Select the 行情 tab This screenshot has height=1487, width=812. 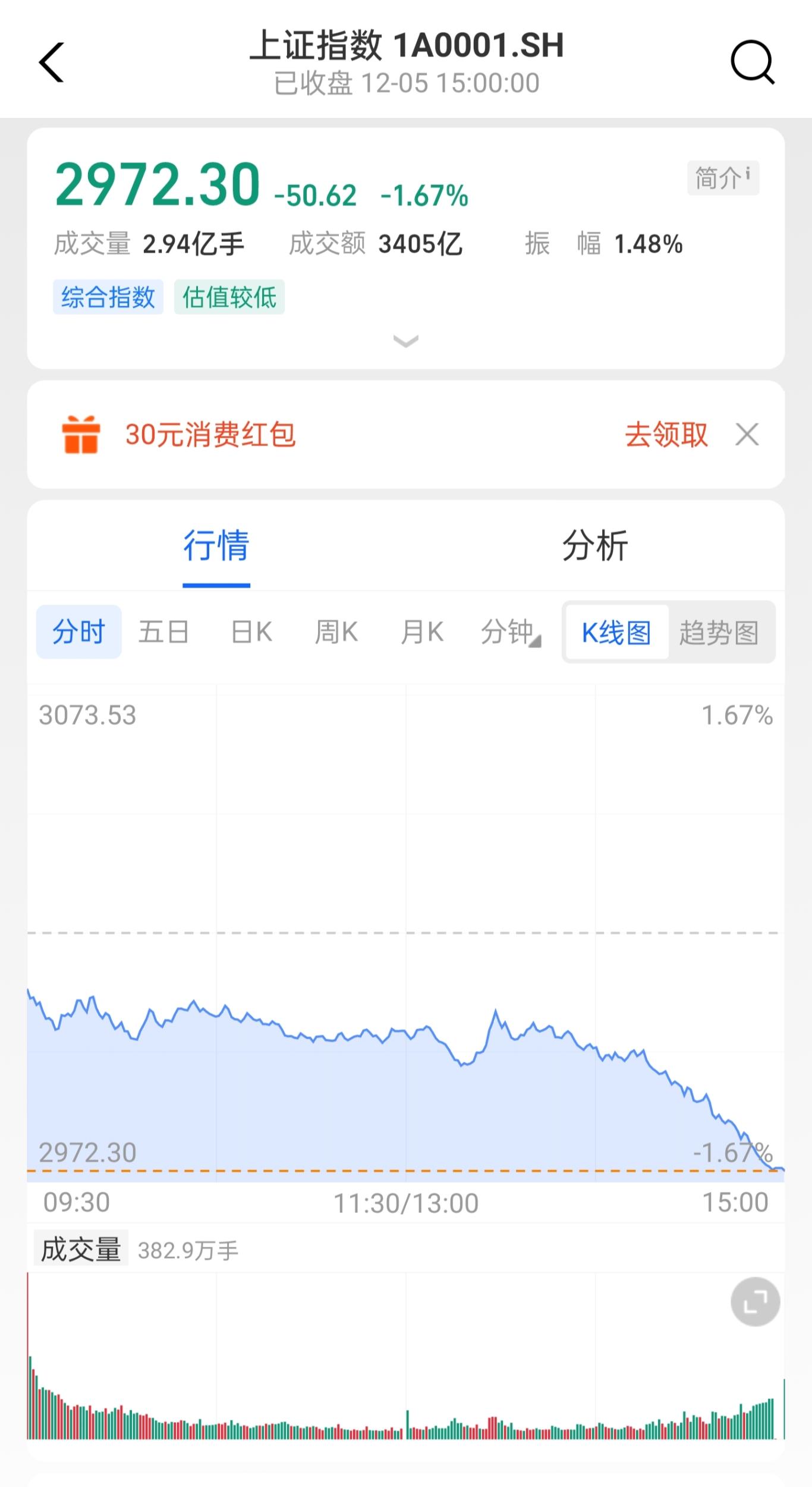216,545
